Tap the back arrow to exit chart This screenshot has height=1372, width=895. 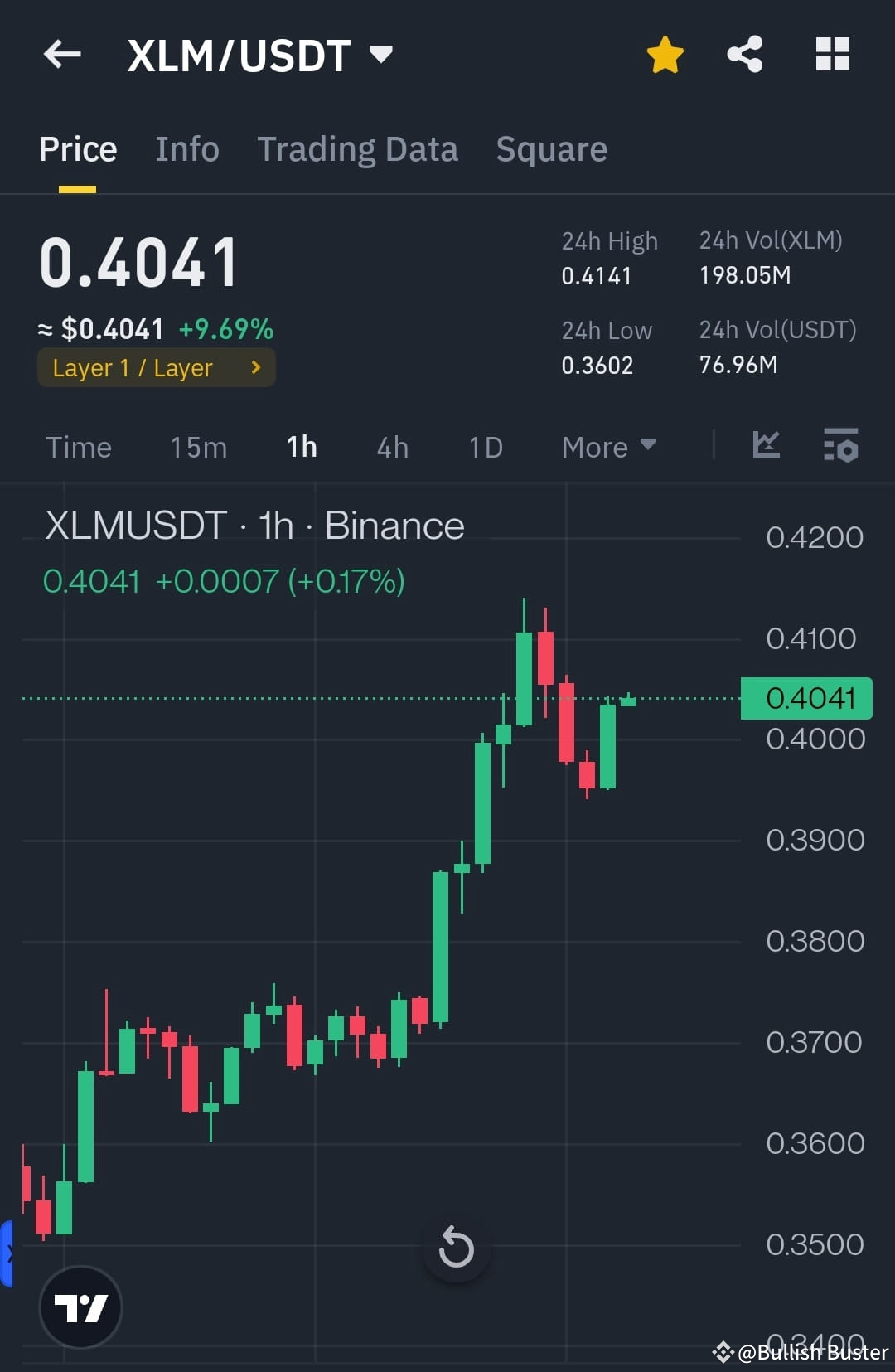point(61,54)
